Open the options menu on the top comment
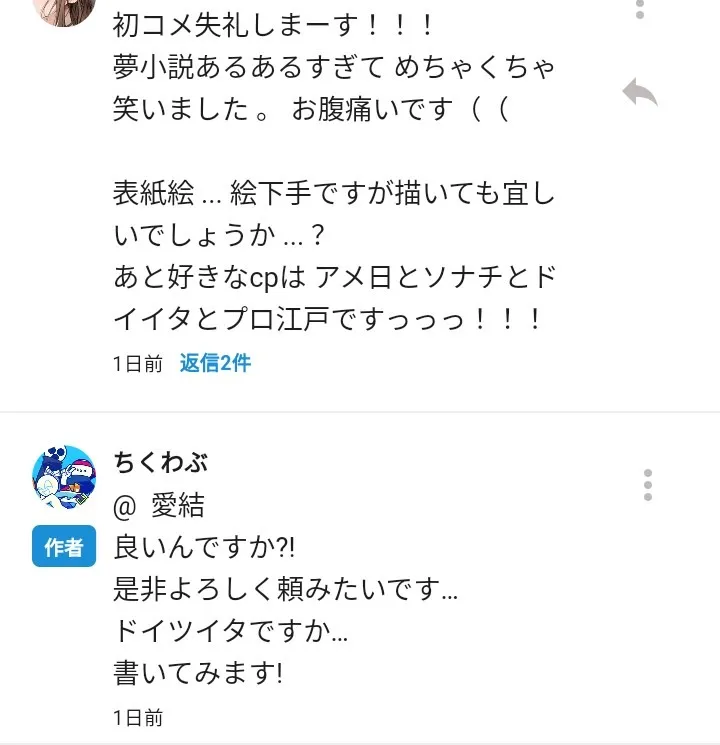This screenshot has width=720, height=745. (640, 9)
